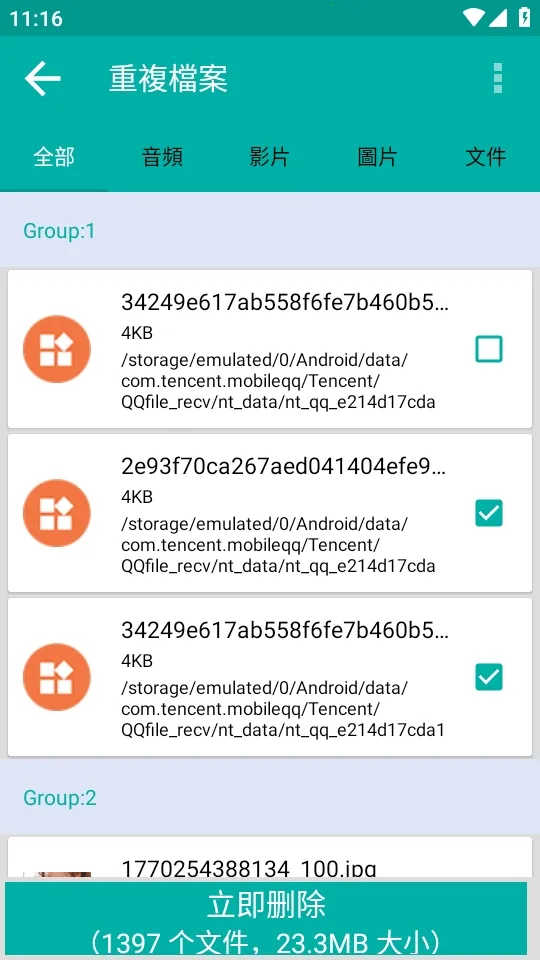
Task: Open the 2e93f70ca267aed041404efe9 file row
Action: [269, 513]
